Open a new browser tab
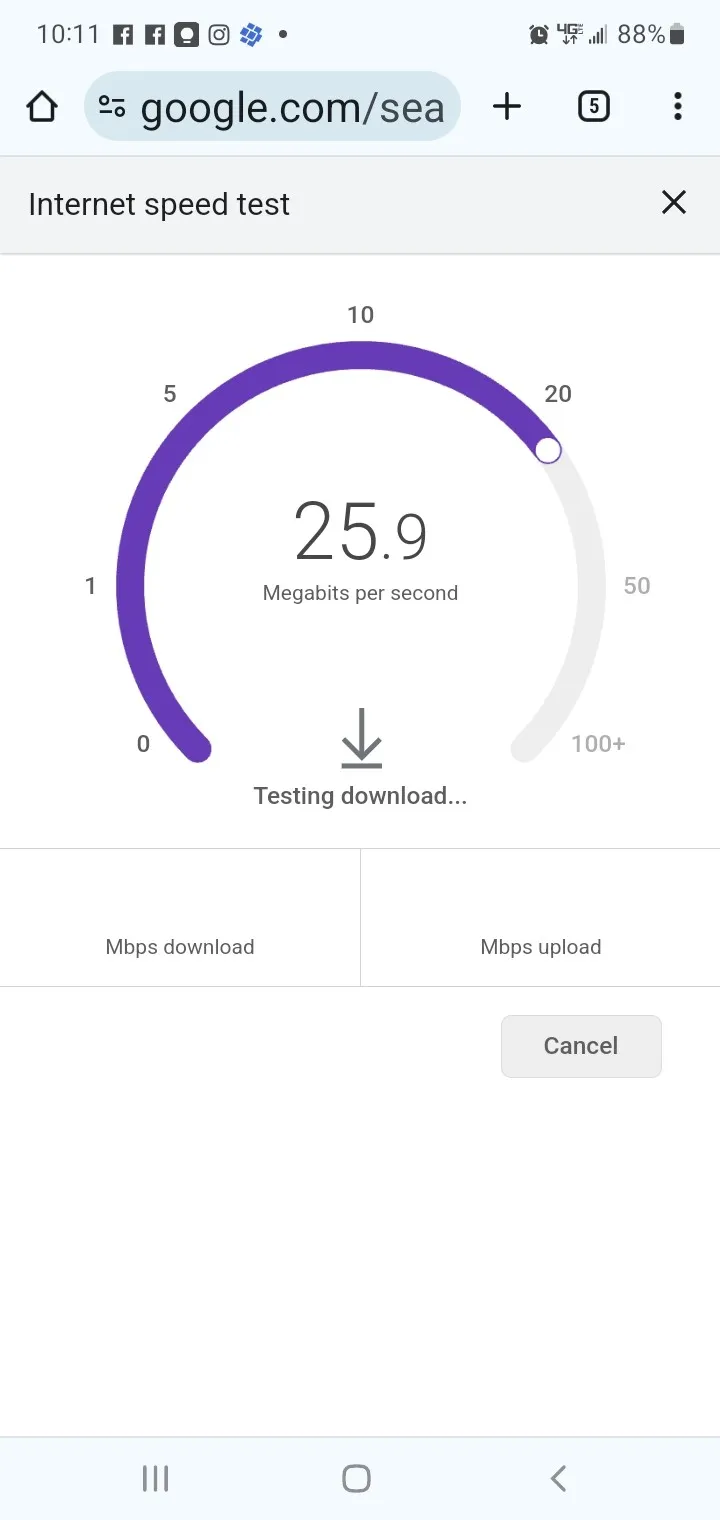This screenshot has height=1520, width=720. 507,106
